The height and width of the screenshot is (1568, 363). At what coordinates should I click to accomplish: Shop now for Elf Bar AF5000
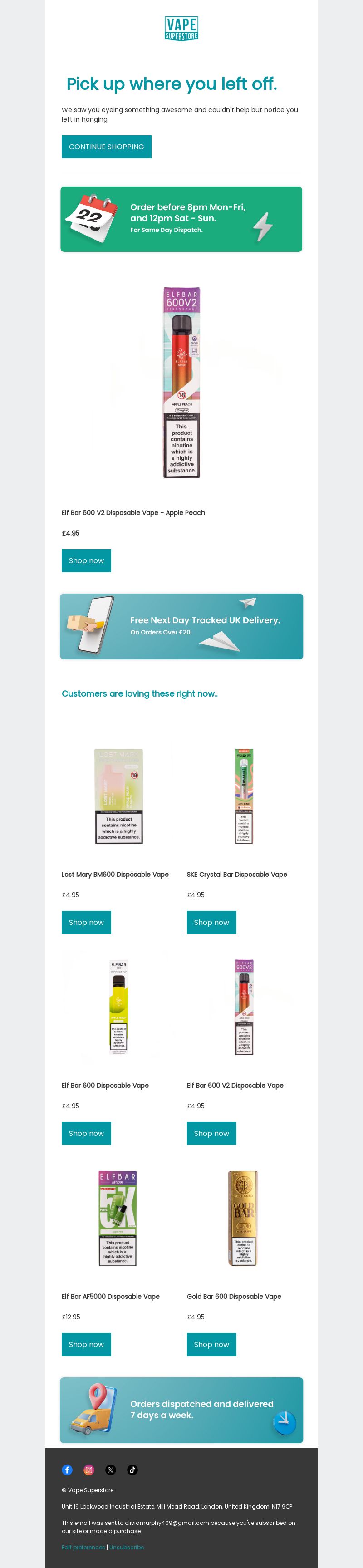pos(86,1344)
